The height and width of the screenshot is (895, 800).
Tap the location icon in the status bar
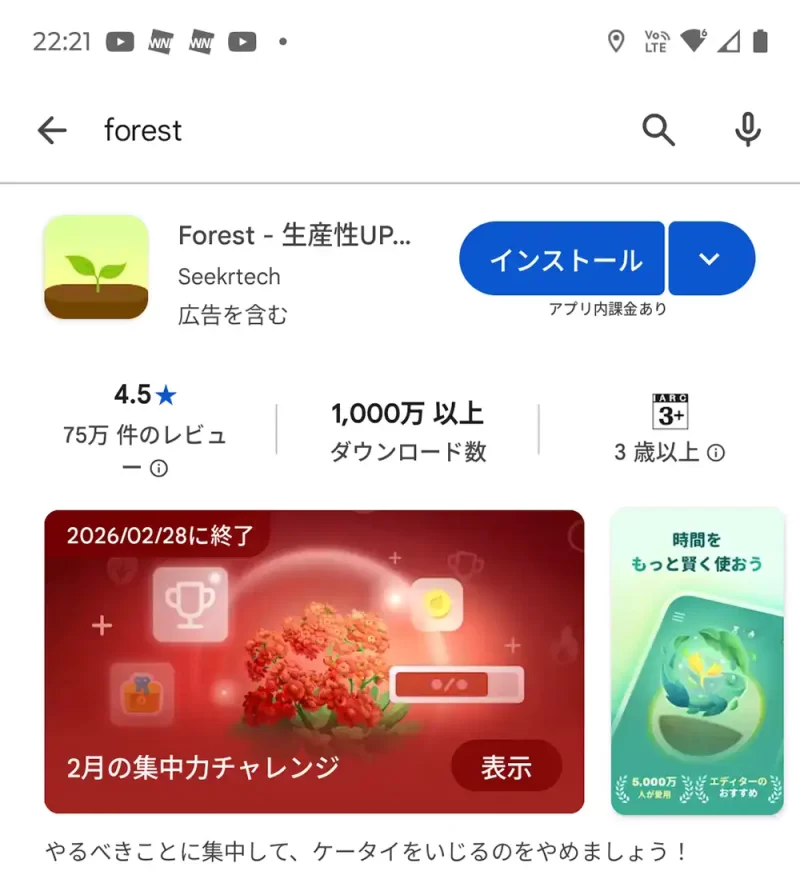(617, 40)
